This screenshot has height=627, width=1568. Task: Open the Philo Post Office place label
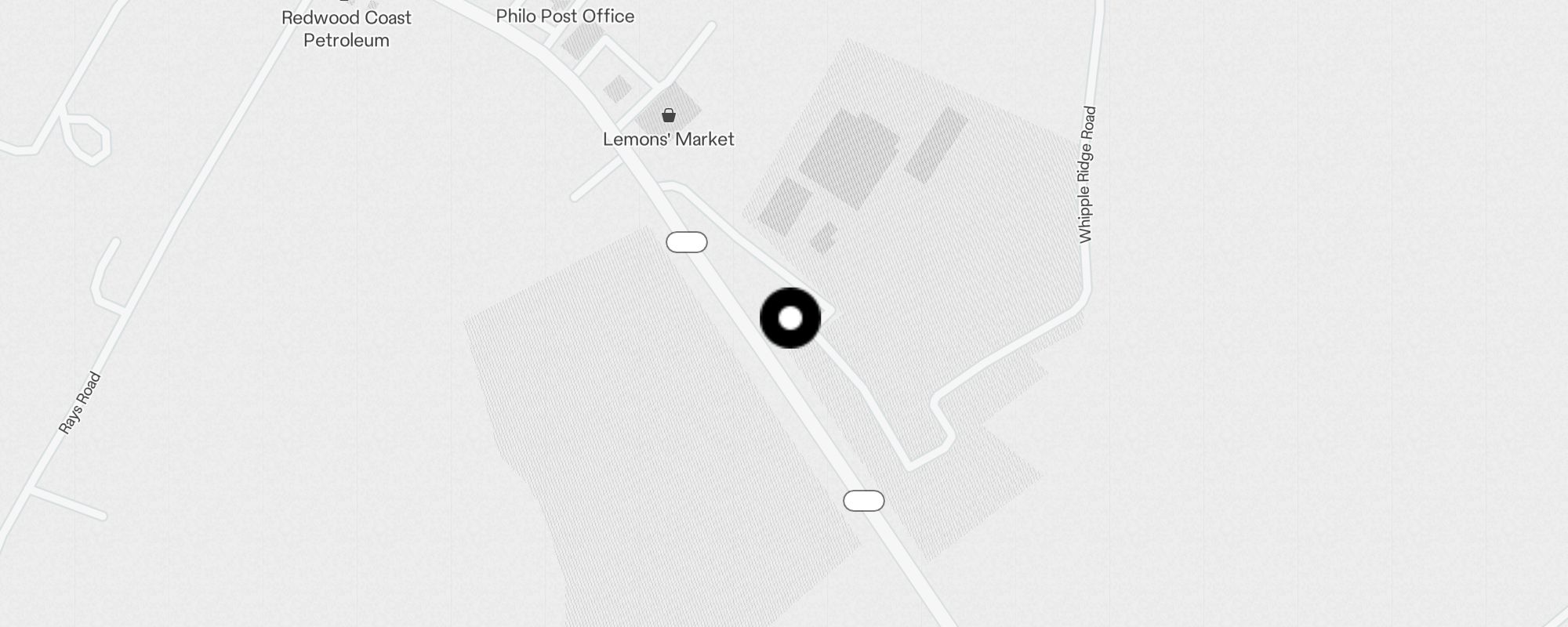pyautogui.click(x=564, y=16)
